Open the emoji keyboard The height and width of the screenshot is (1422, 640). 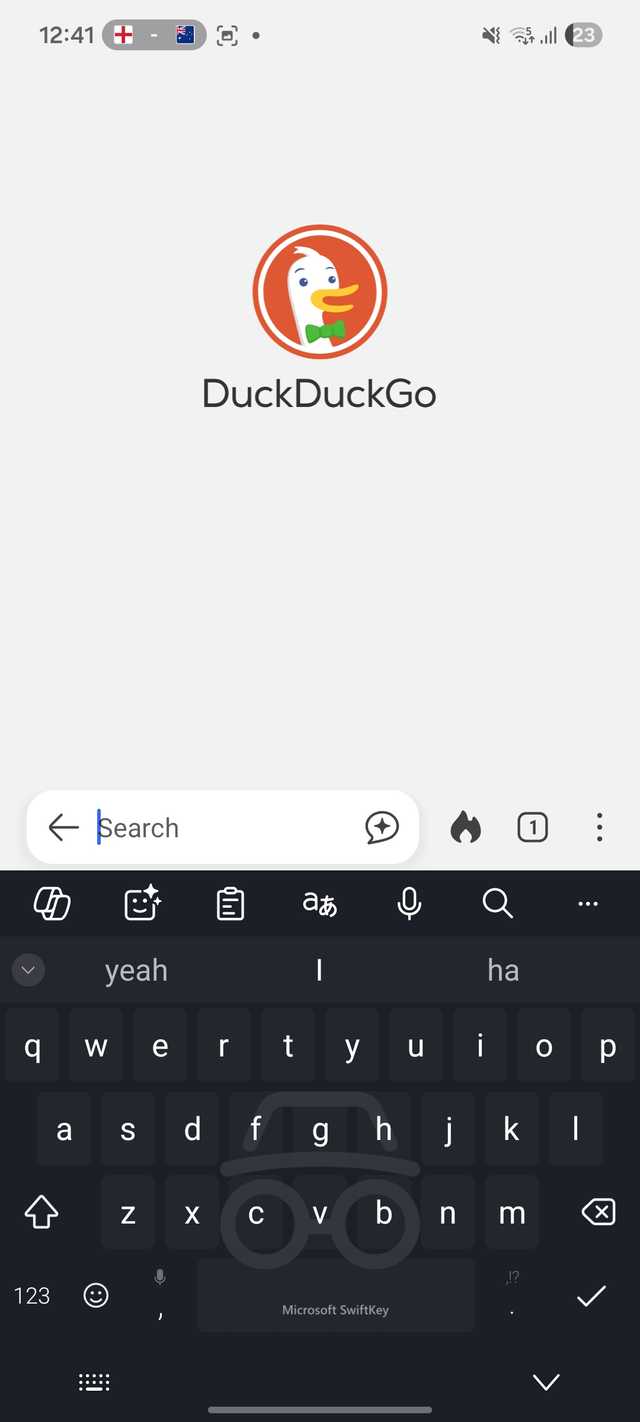[x=96, y=1296]
